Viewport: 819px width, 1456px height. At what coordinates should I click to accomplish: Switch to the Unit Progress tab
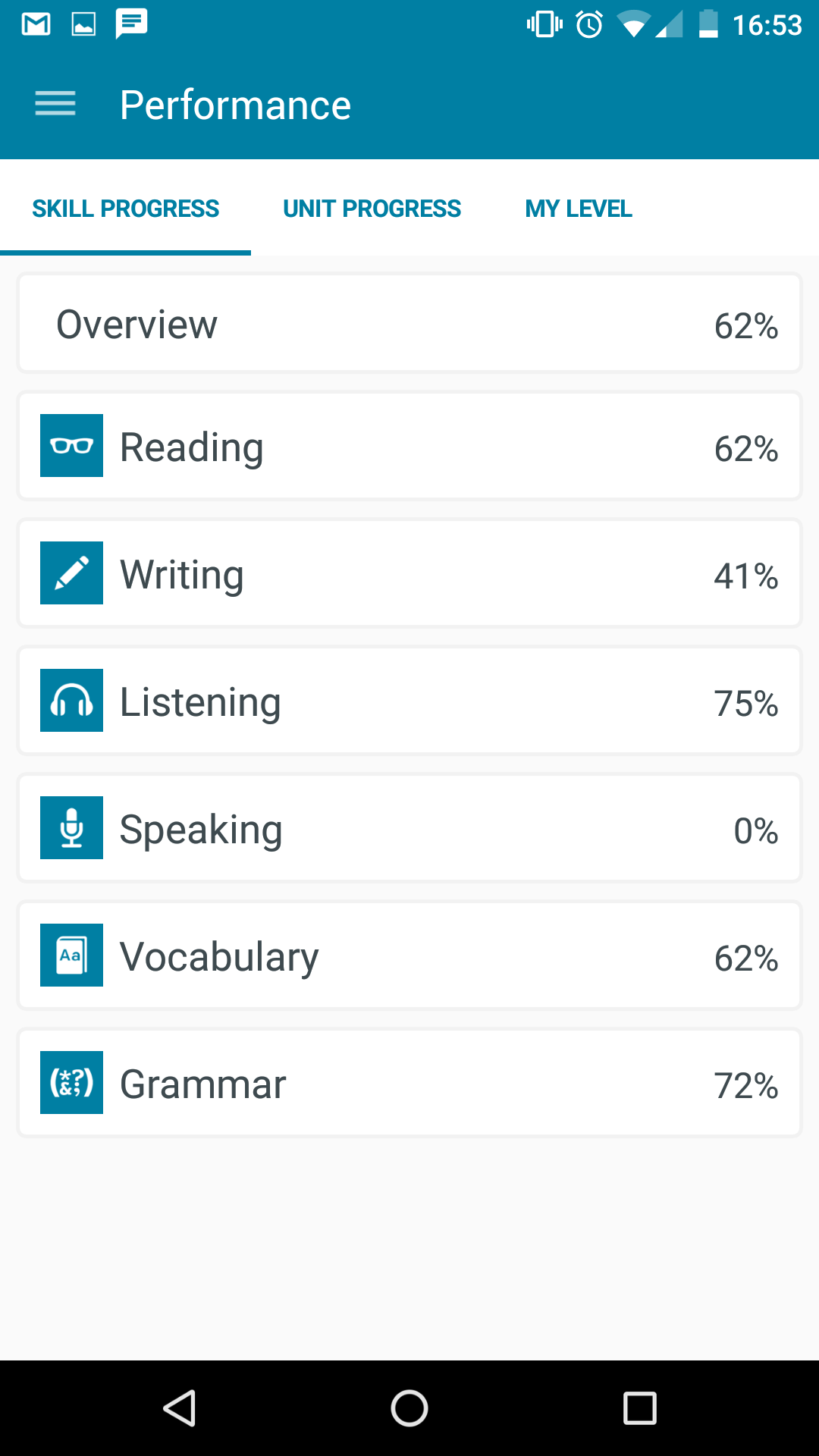coord(372,209)
